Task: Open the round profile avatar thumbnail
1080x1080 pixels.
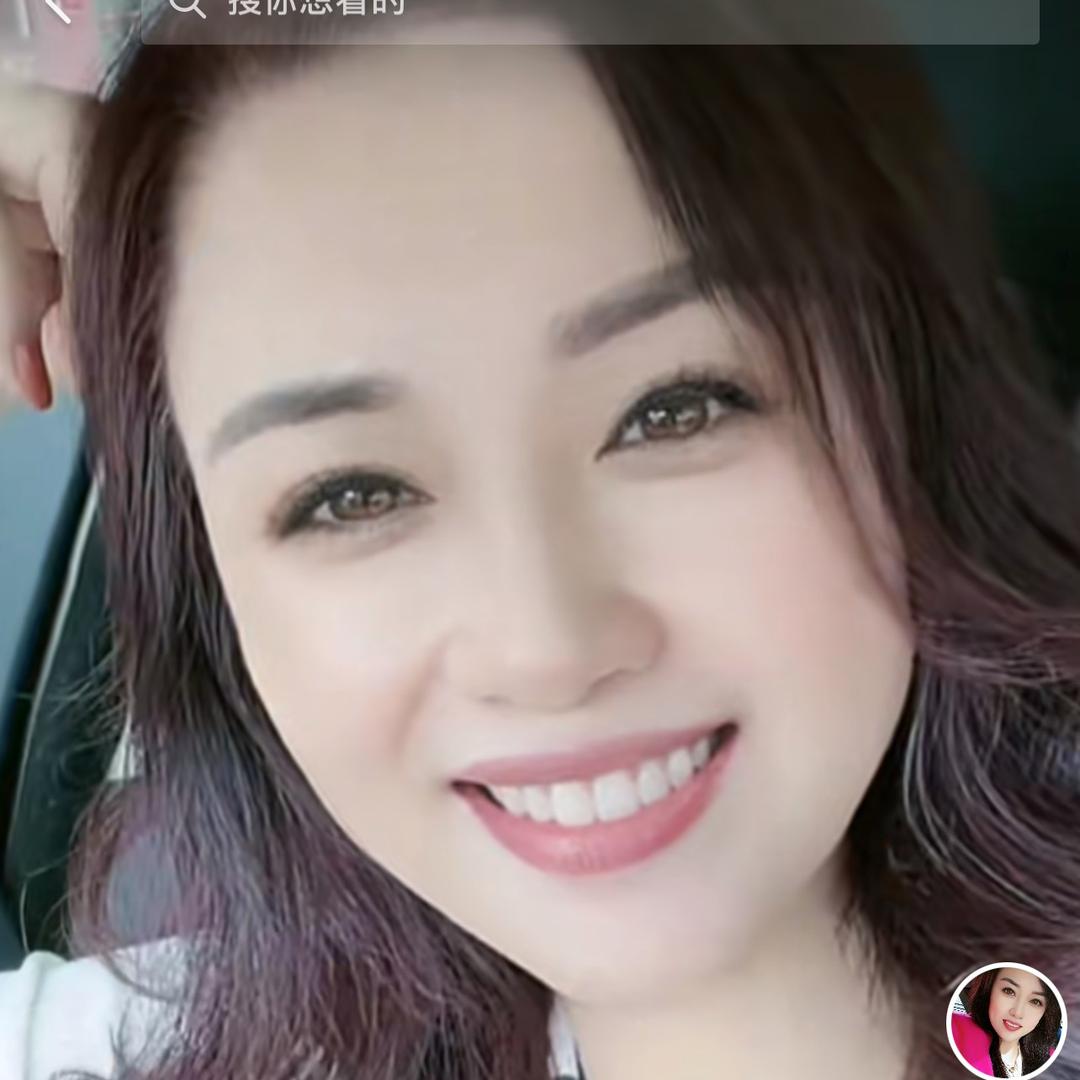Action: click(1006, 1021)
